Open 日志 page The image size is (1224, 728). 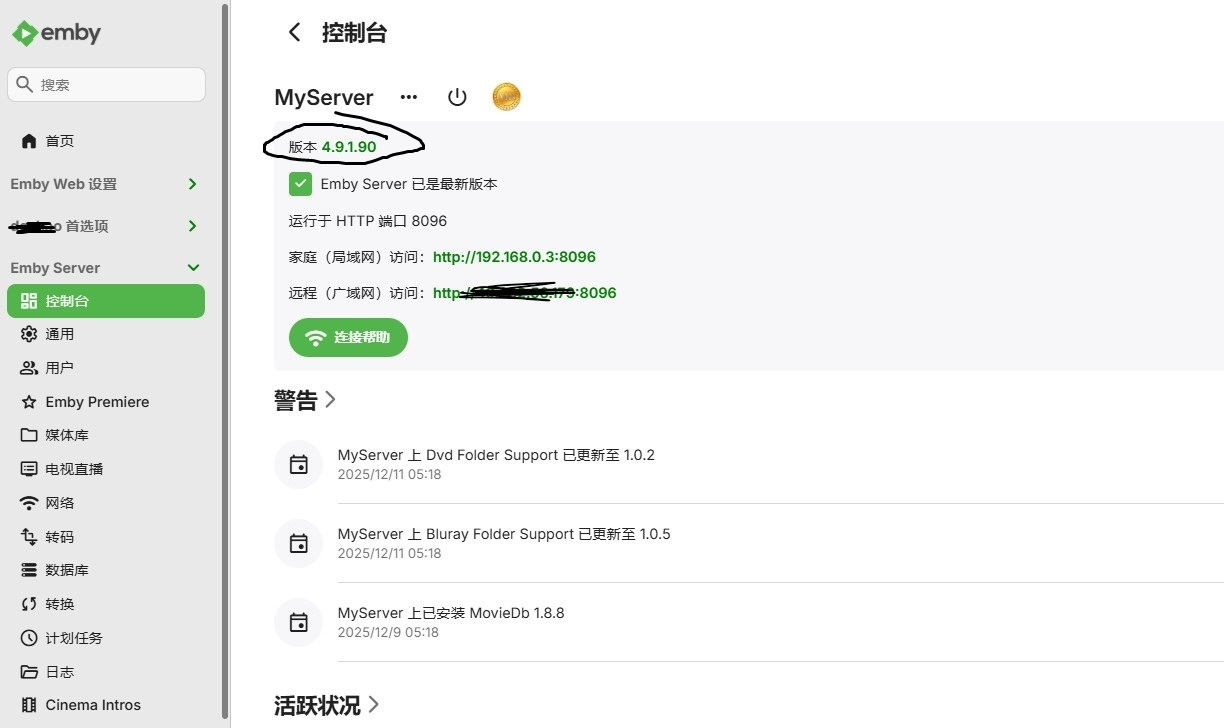[x=60, y=672]
